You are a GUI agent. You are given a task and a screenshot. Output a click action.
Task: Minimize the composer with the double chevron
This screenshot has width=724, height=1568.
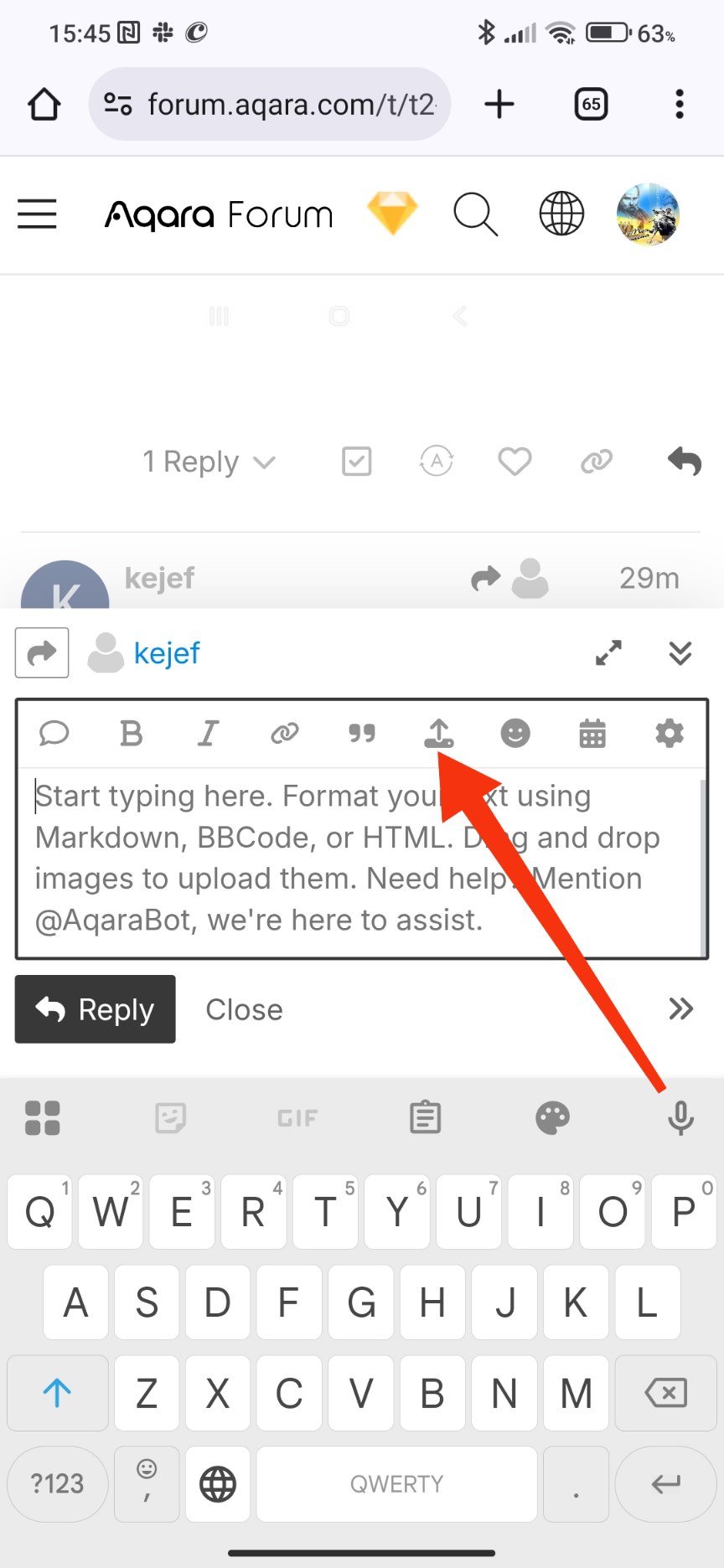click(x=680, y=652)
